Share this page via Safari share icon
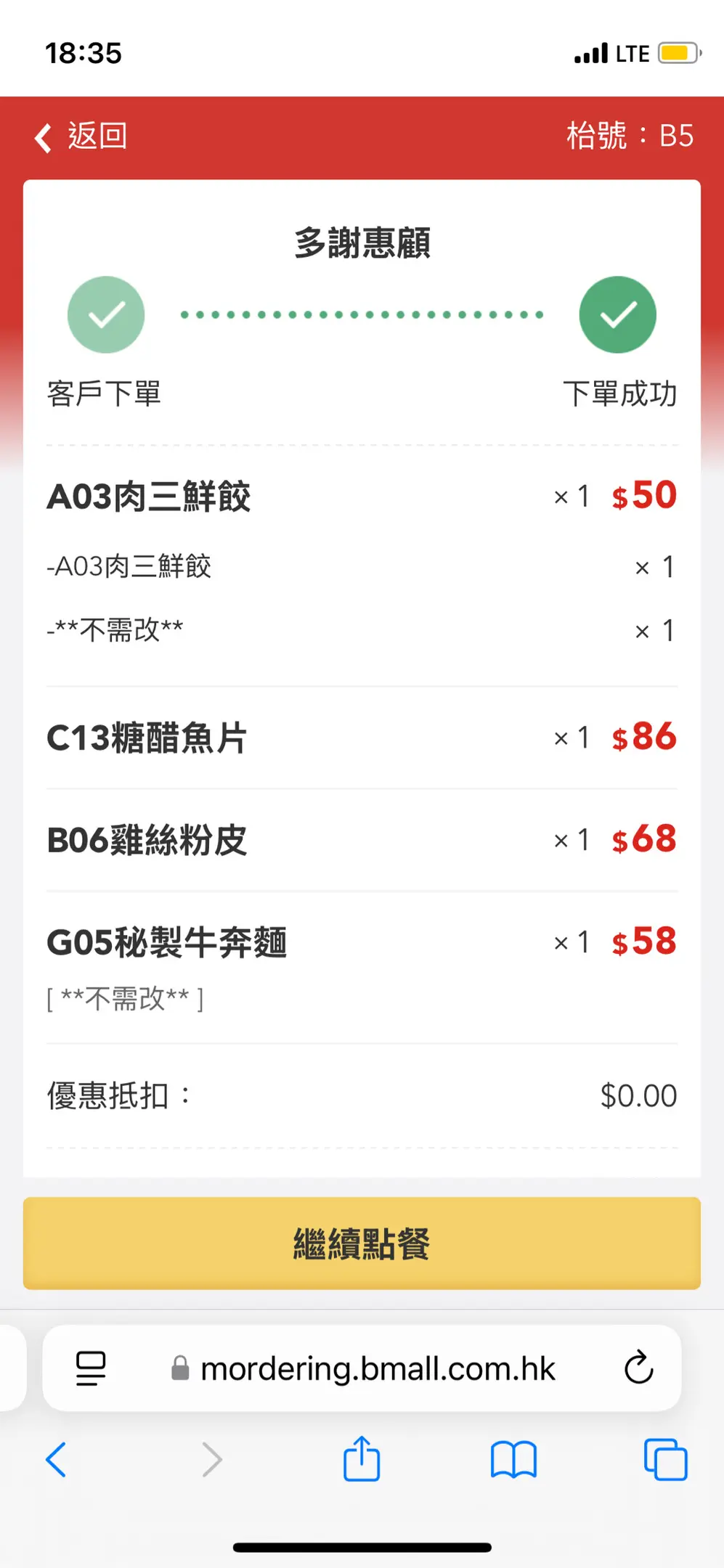This screenshot has width=724, height=1568. coord(362,1458)
